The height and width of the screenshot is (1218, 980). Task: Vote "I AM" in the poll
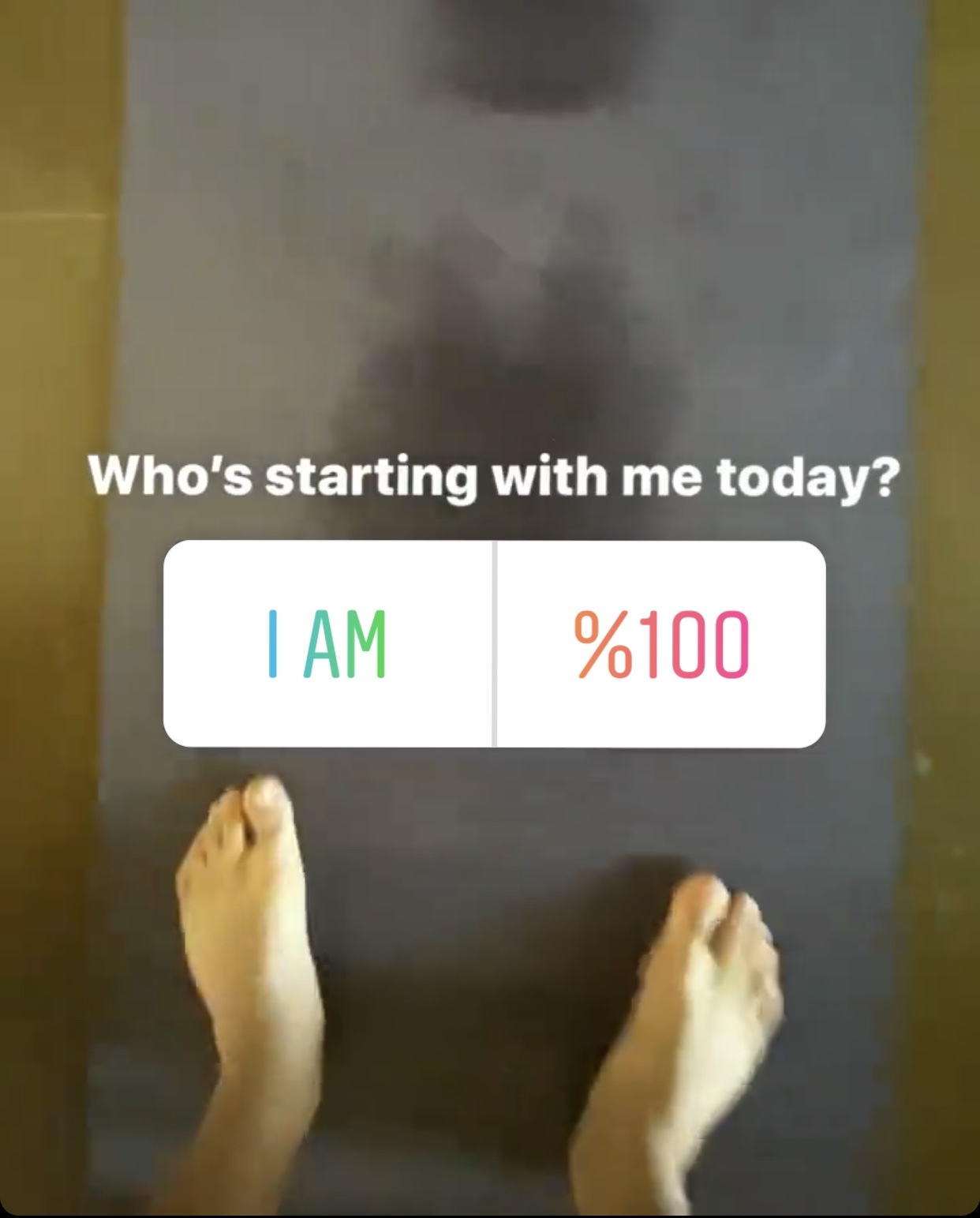(327, 644)
